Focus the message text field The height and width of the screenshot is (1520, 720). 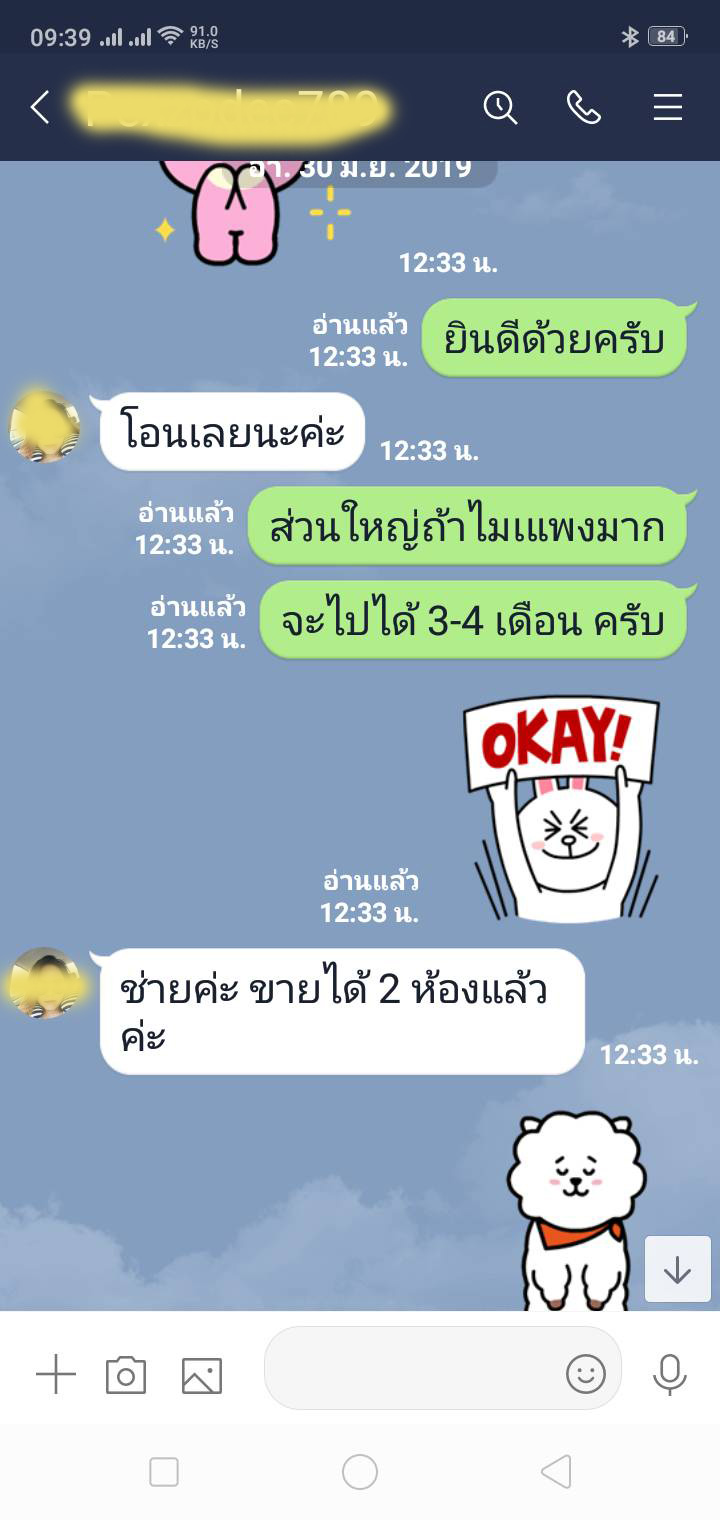tap(412, 1369)
